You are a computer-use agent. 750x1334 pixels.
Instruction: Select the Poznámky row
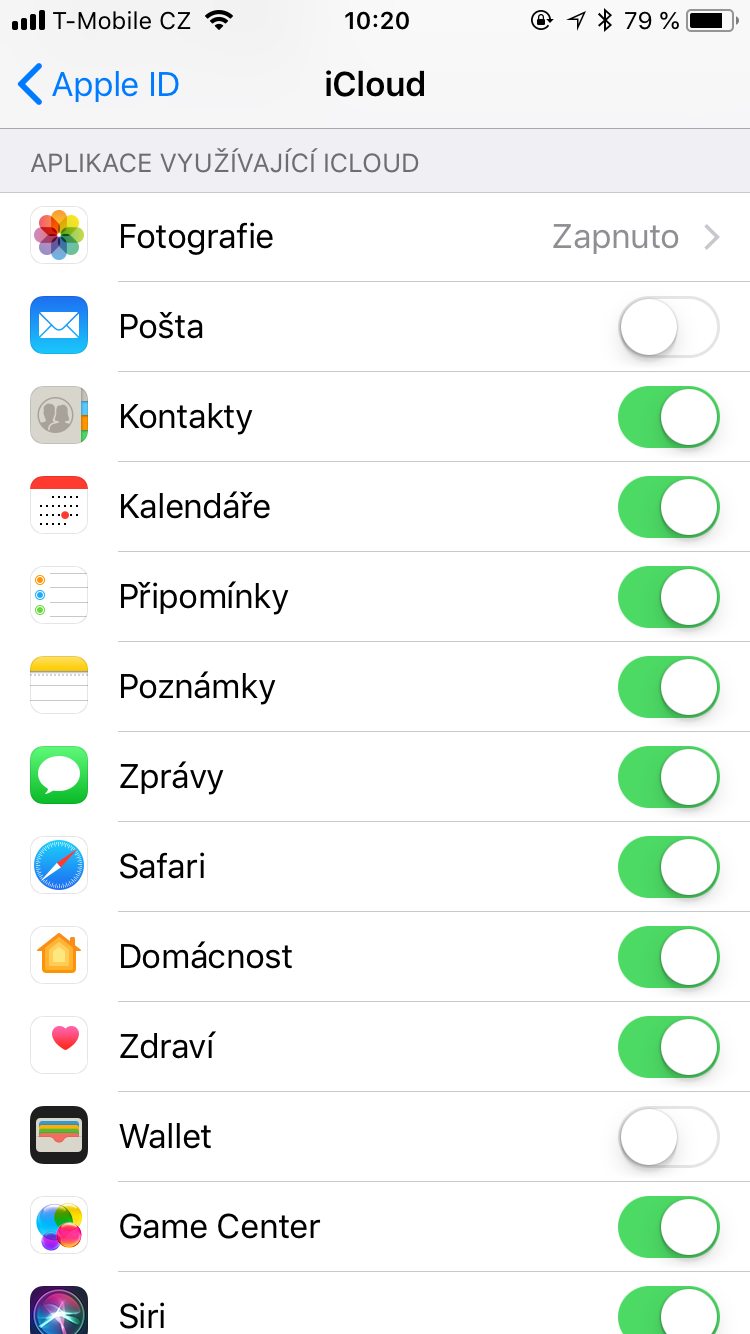click(x=375, y=686)
